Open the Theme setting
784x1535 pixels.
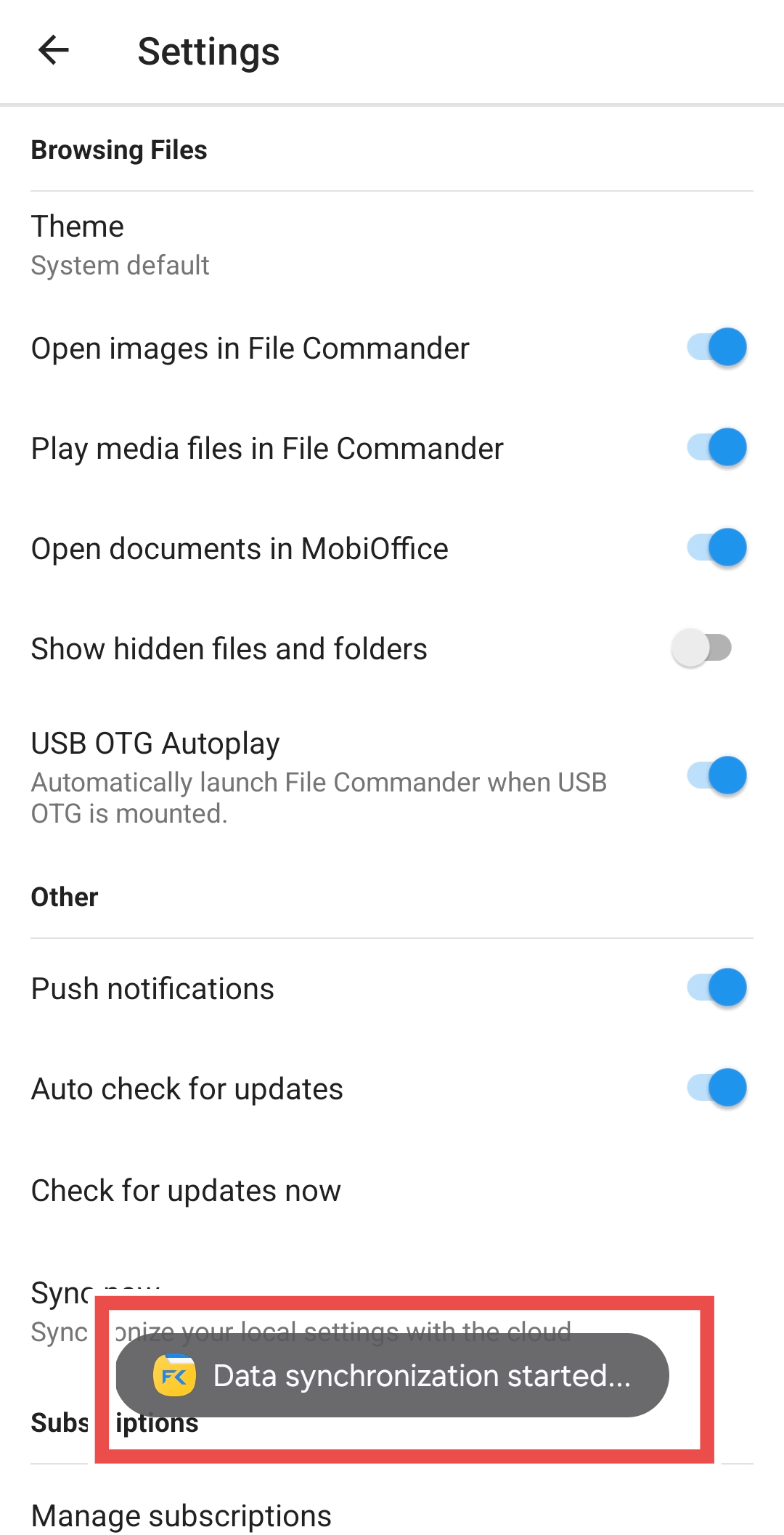pyautogui.click(x=121, y=245)
